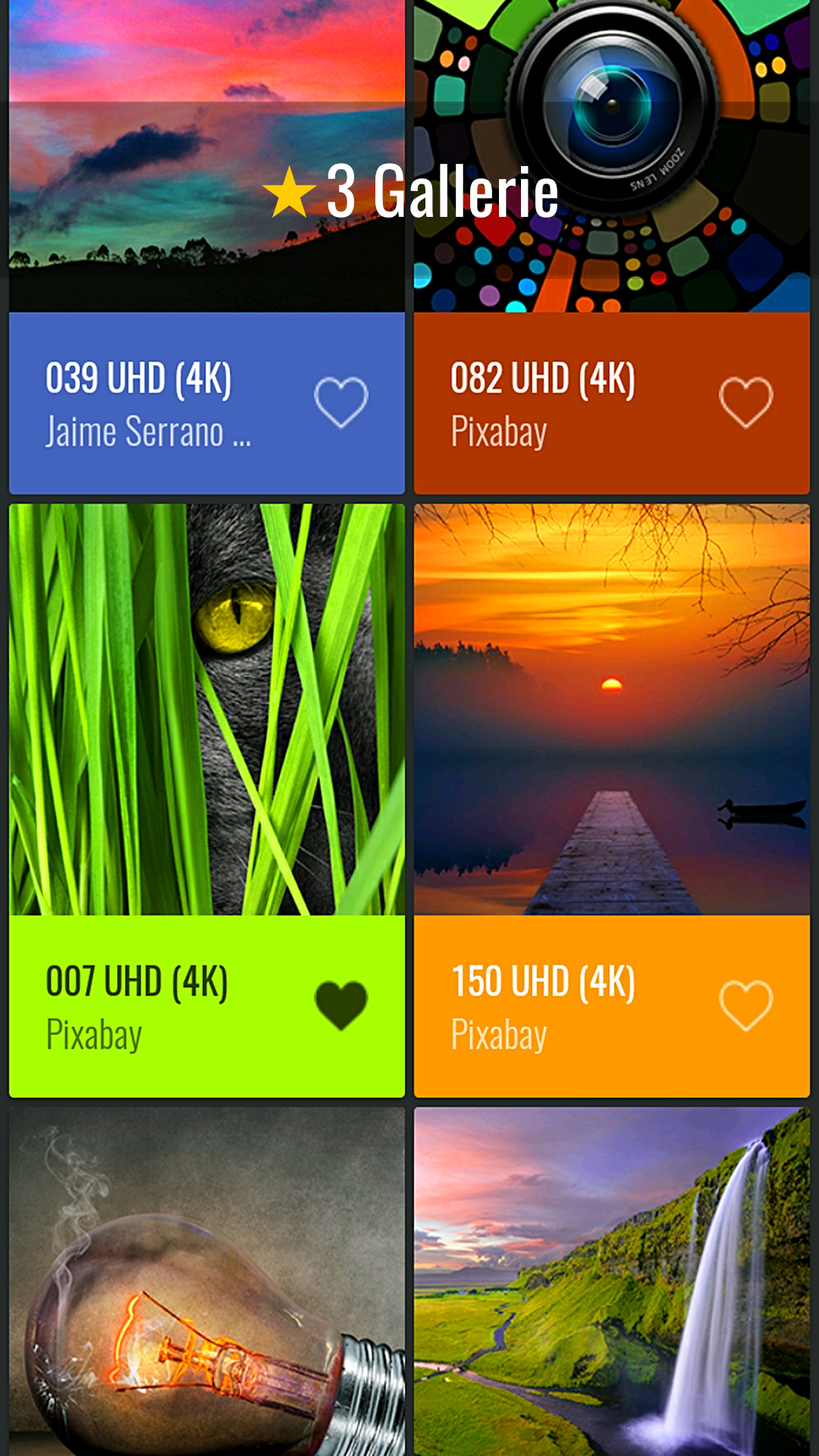Open the 3 Gallerie section header
The width and height of the screenshot is (819, 1456).
click(x=413, y=196)
